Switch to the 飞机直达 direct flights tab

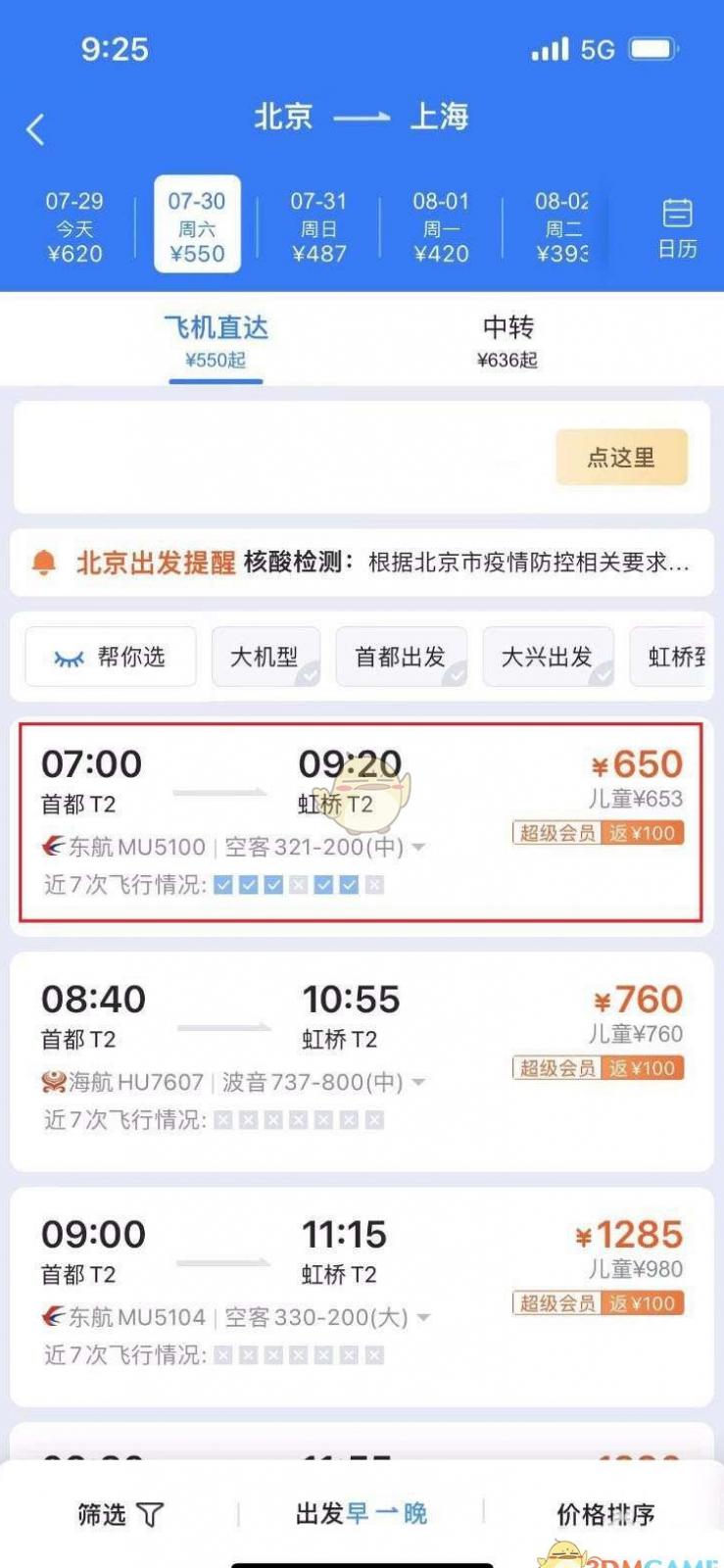(x=216, y=339)
